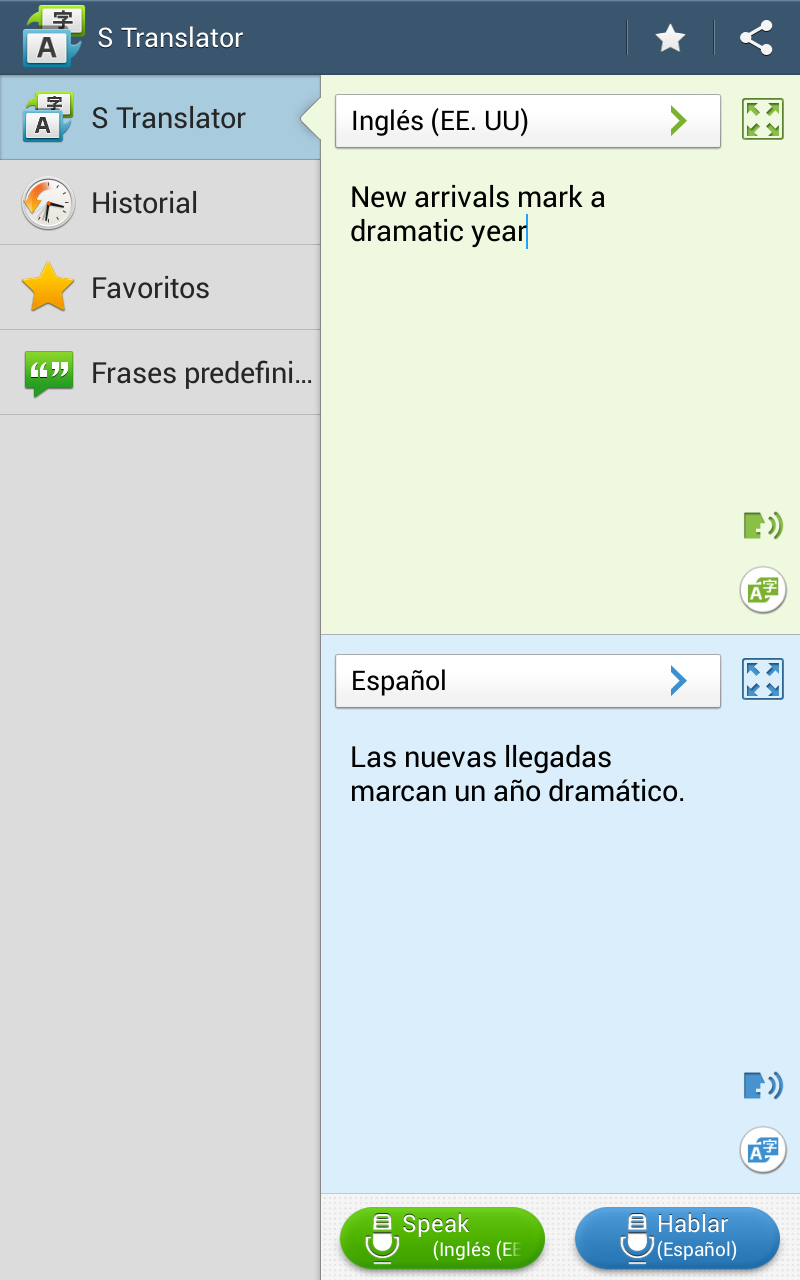Screen dimensions: 800x1280
Task: Translate the English text
Action: coord(763,590)
